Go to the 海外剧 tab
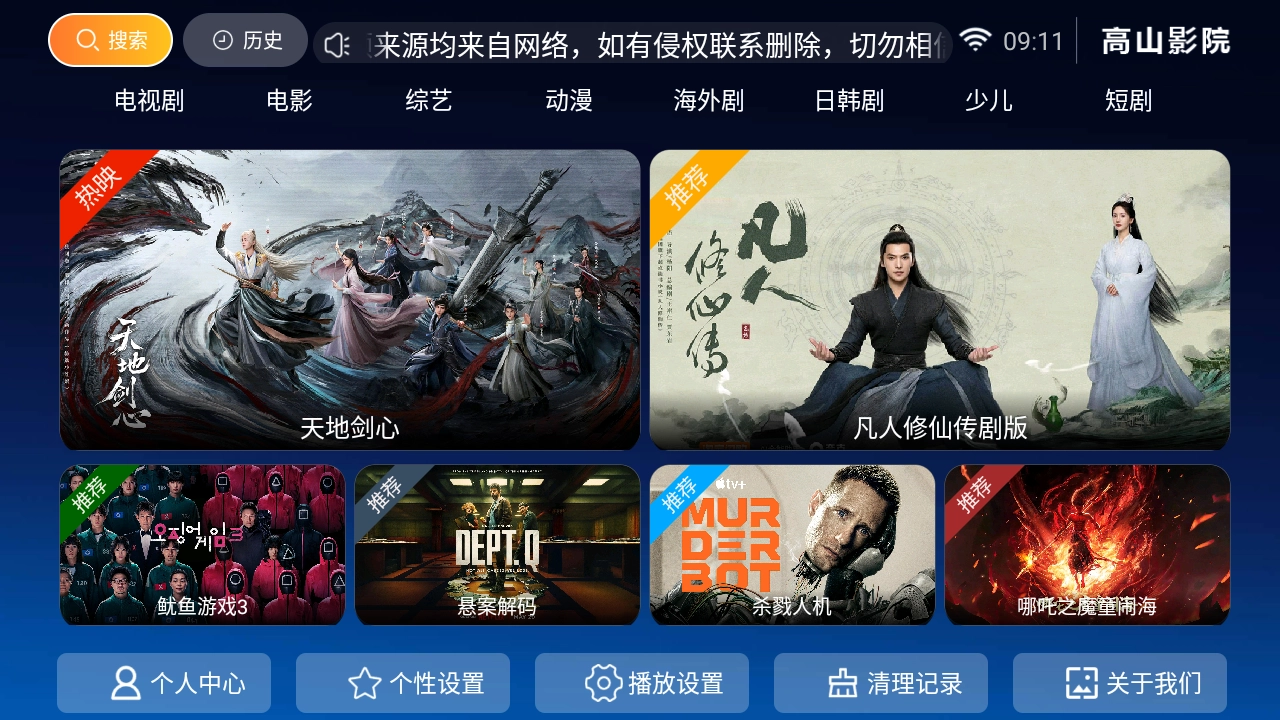The height and width of the screenshot is (720, 1280). (709, 100)
